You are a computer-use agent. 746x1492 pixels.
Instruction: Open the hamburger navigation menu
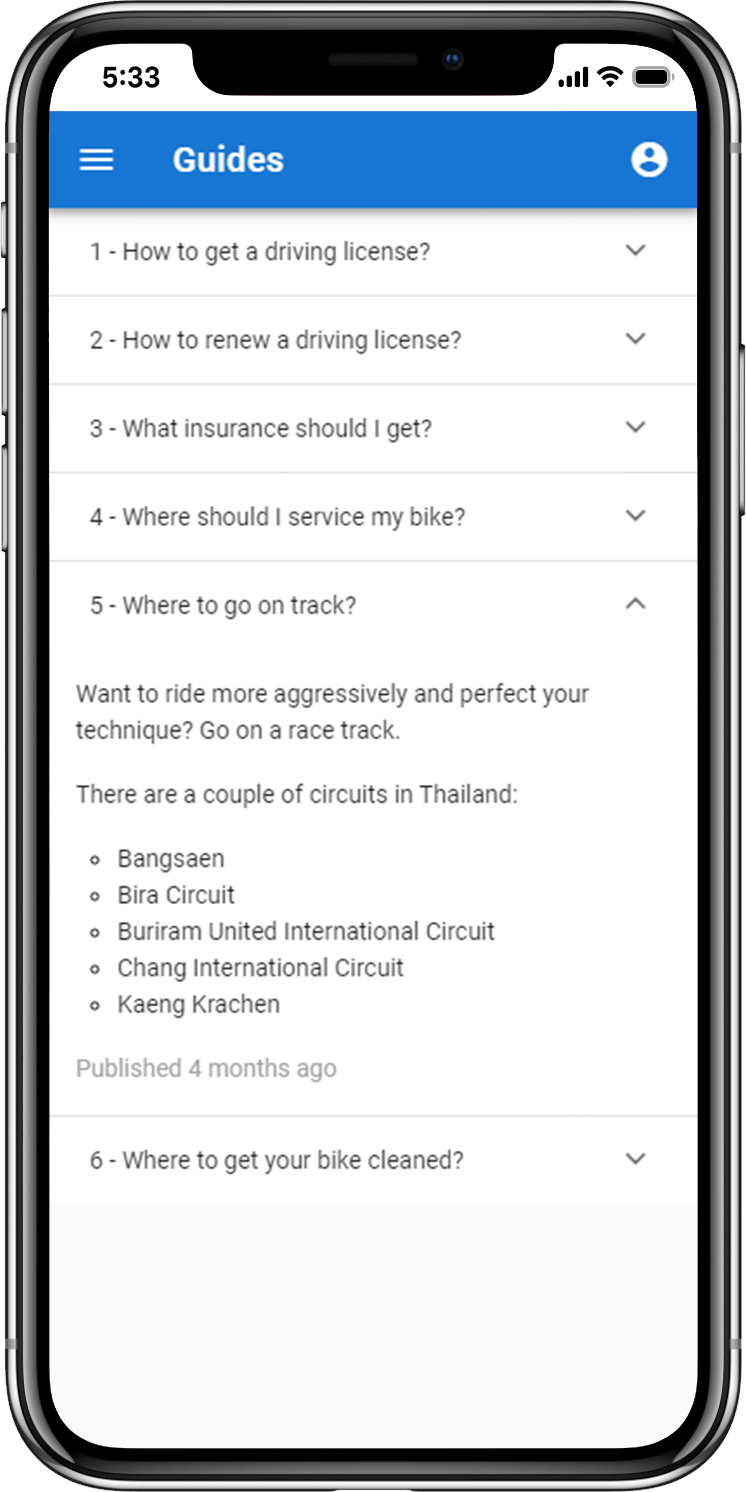point(96,160)
